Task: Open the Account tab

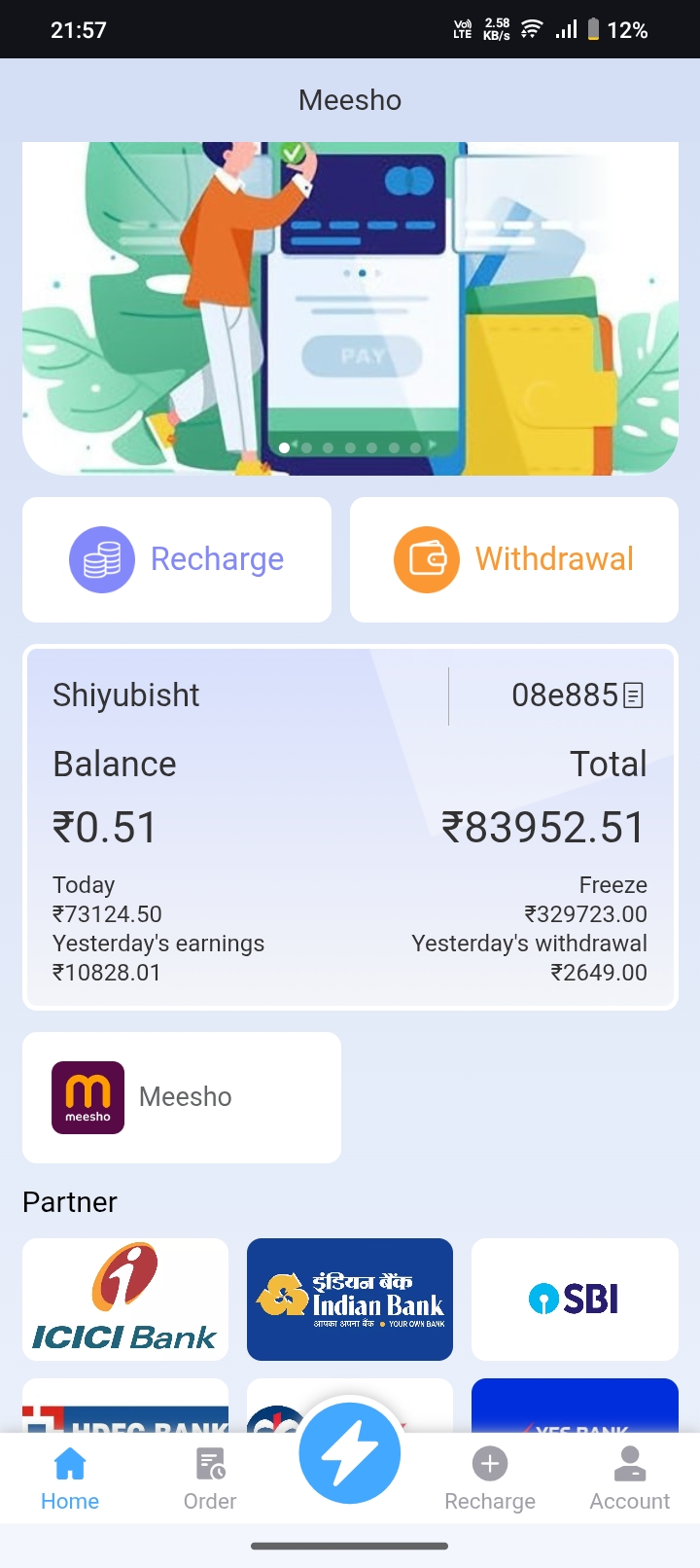Action: [630, 1479]
